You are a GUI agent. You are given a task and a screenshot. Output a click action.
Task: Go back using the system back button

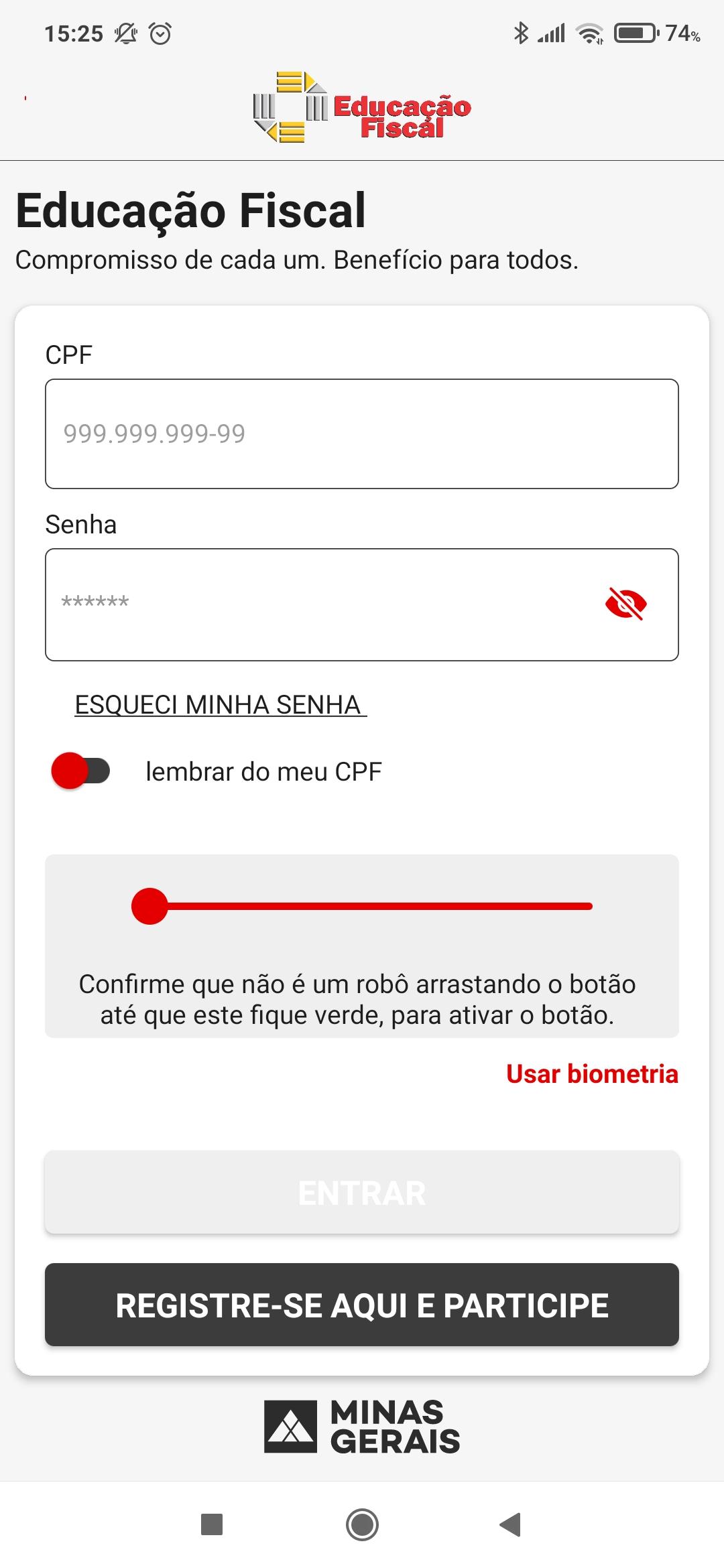pos(511,1524)
